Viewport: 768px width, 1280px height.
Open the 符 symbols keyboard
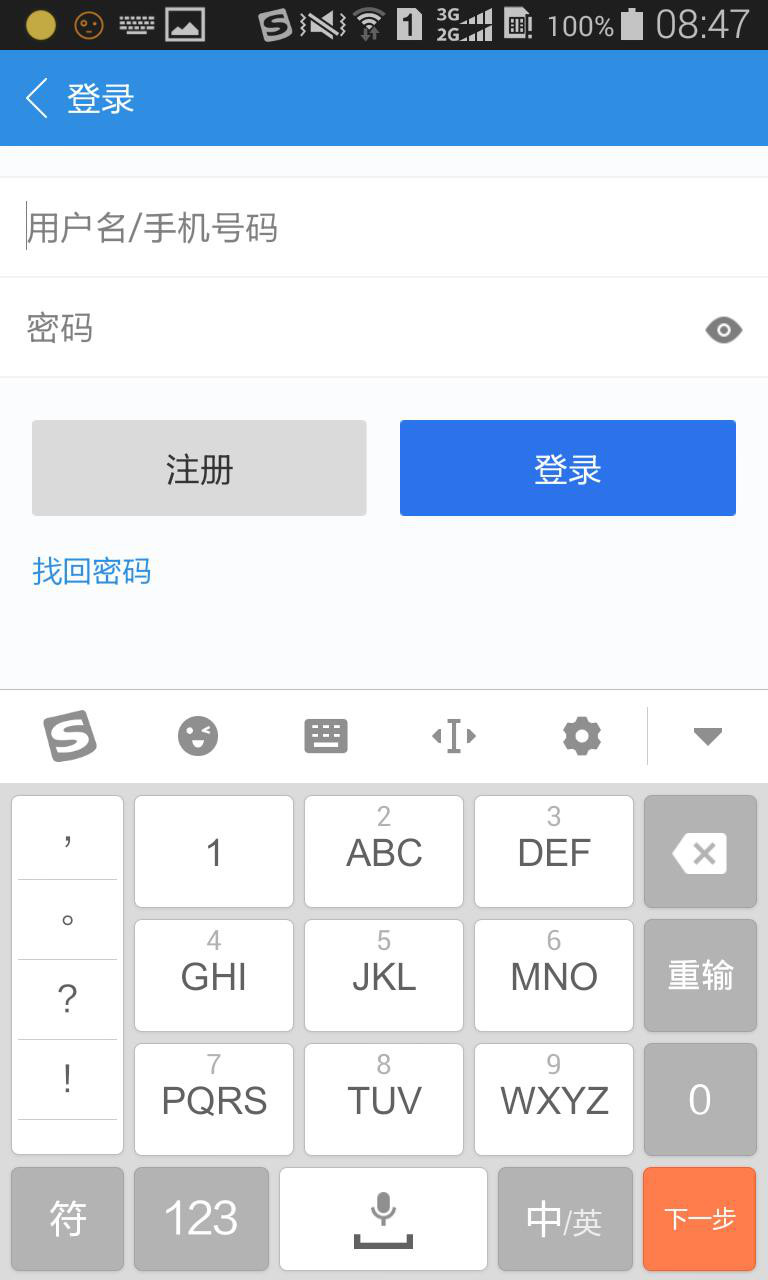click(x=68, y=1218)
